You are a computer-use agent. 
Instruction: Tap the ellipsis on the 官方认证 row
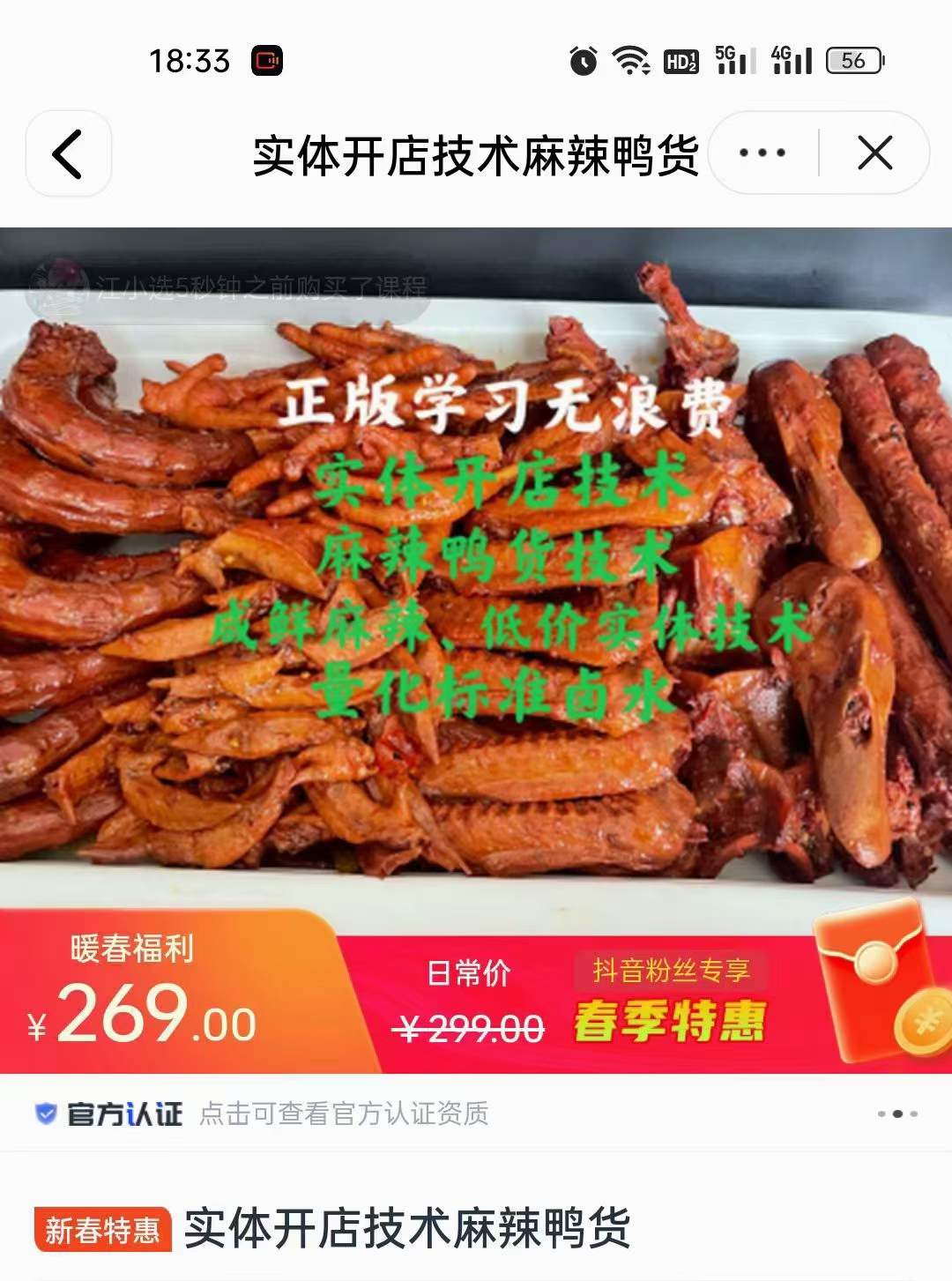coord(896,1115)
